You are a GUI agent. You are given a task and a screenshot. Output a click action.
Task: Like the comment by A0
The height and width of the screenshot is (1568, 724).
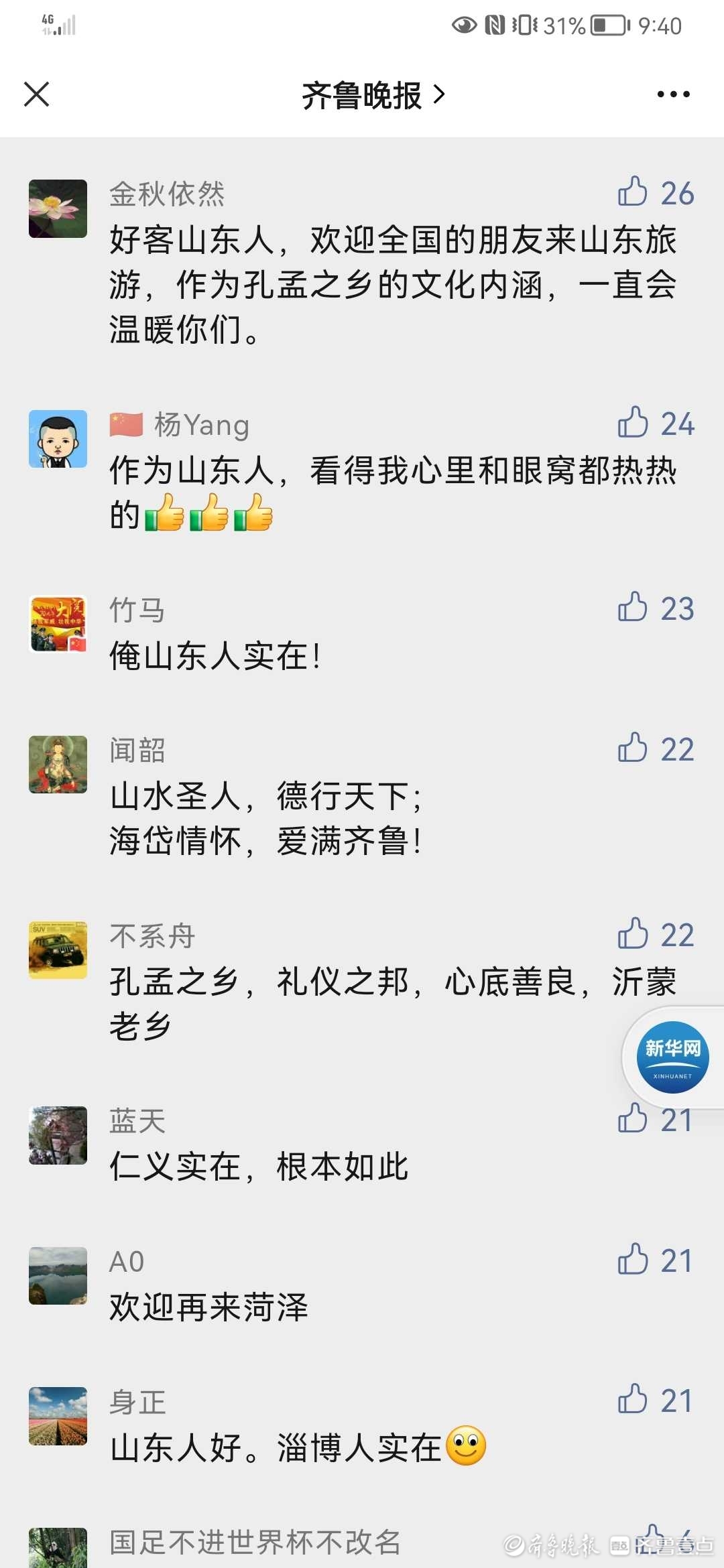click(x=633, y=1259)
